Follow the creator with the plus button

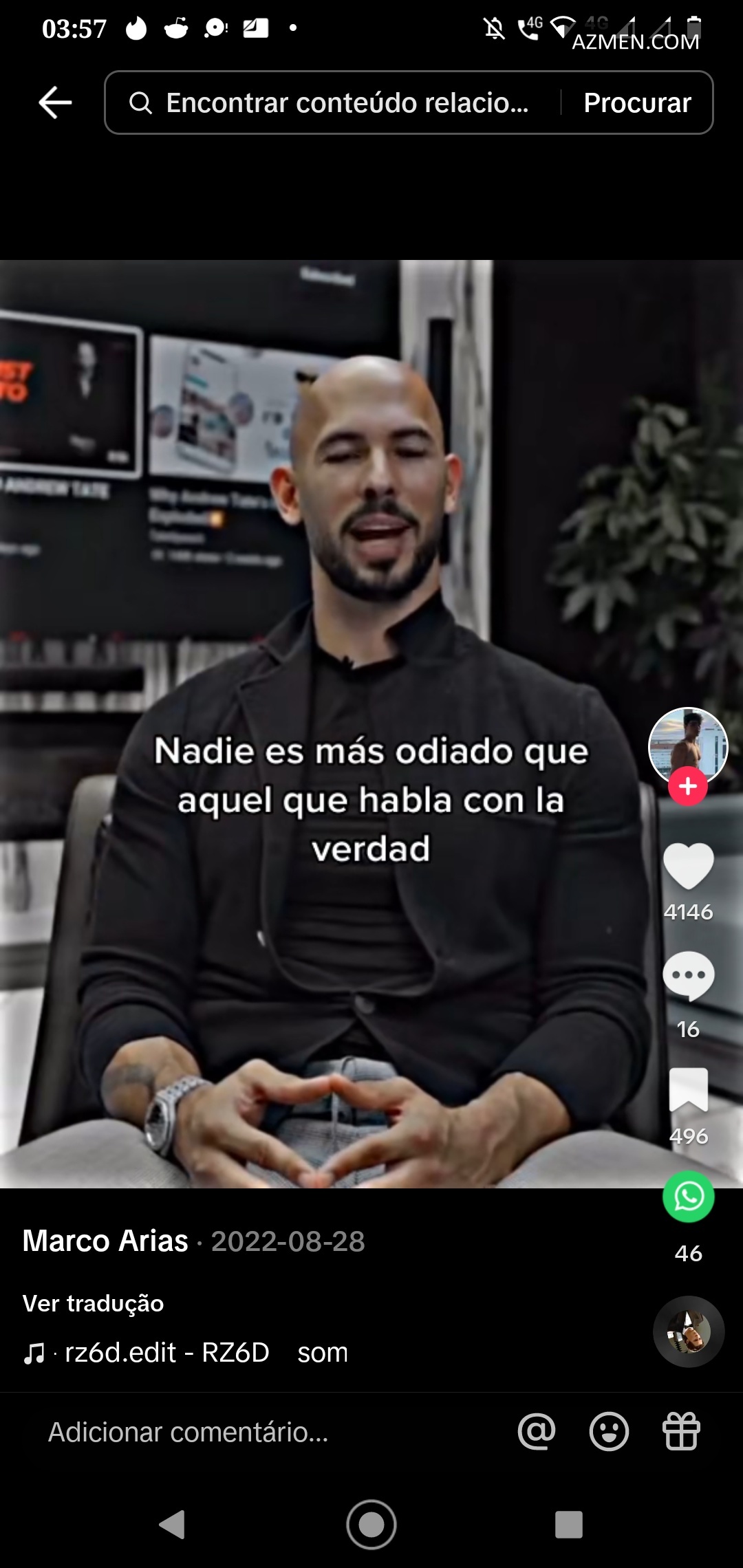pos(688,787)
